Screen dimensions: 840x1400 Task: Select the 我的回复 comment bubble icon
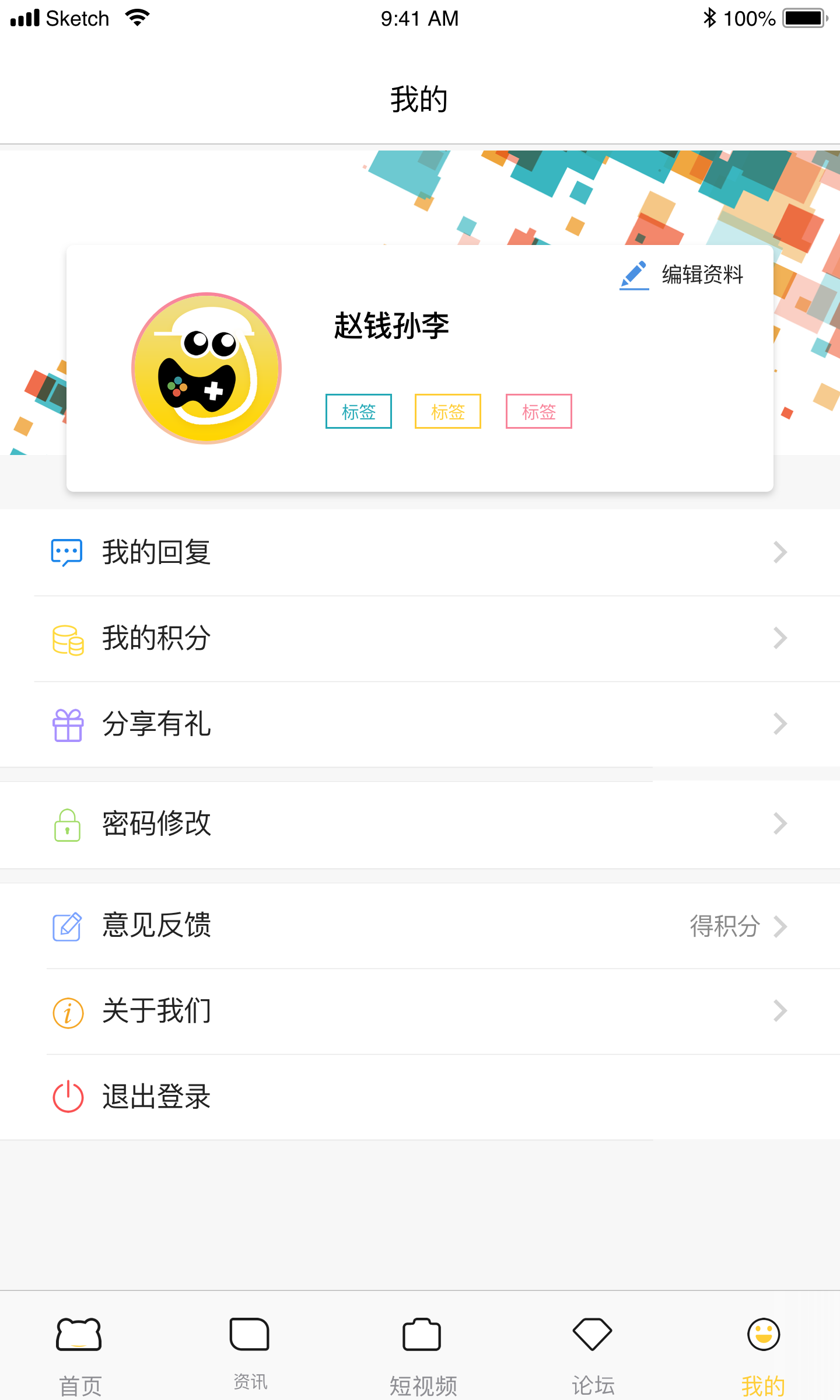coord(66,551)
